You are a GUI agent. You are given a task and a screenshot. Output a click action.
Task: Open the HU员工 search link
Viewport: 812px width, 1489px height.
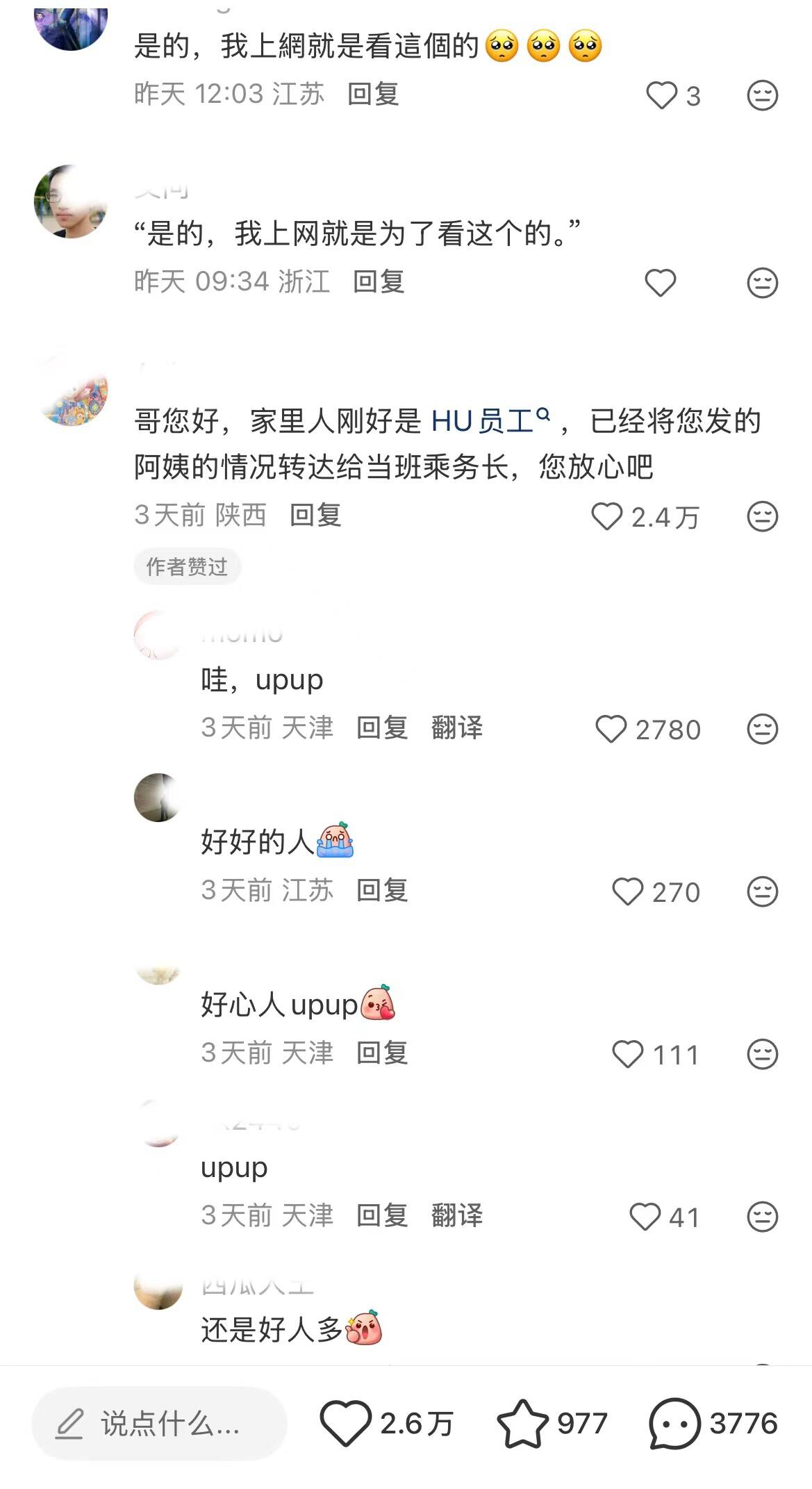click(x=490, y=421)
